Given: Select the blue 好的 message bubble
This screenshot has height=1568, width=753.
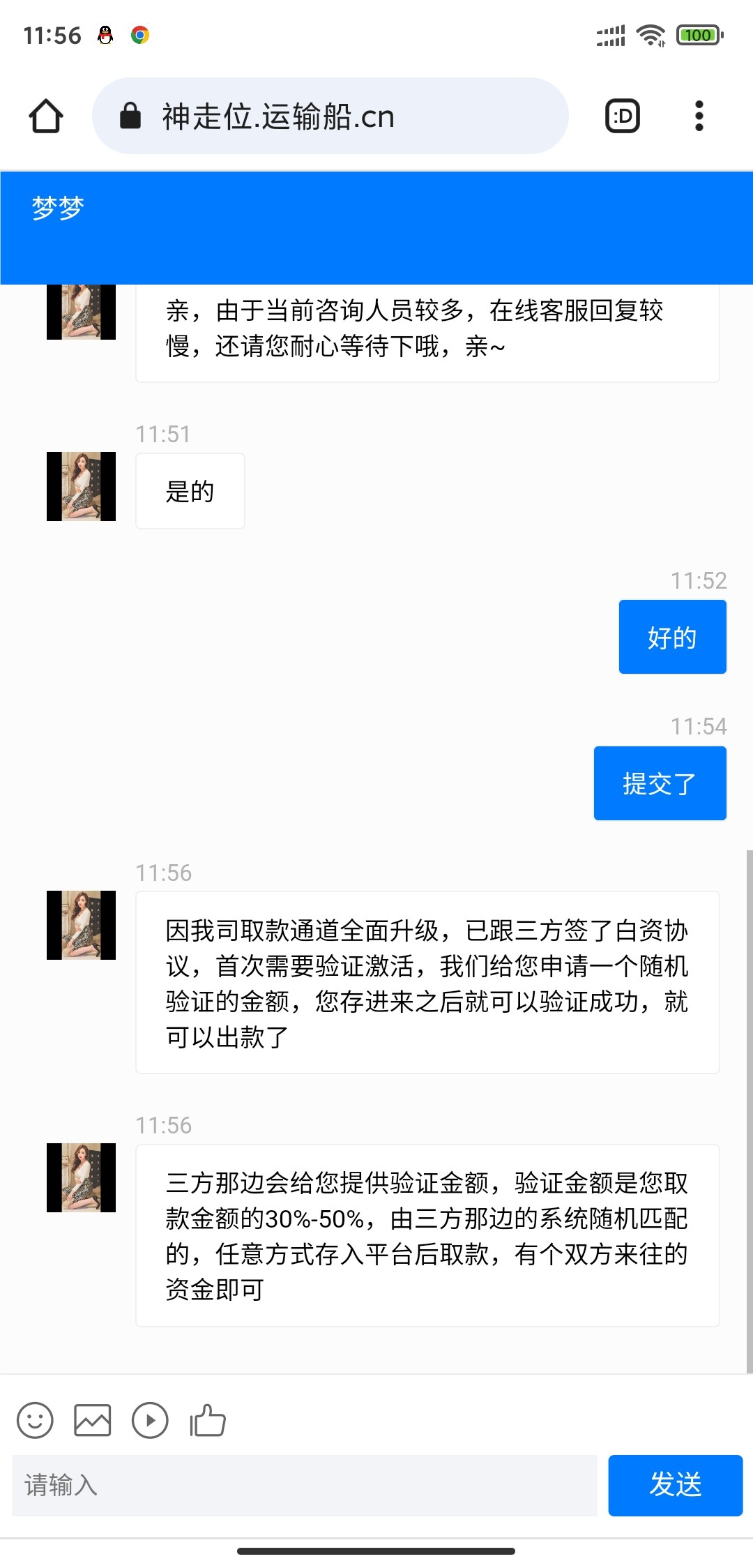Looking at the screenshot, I should click(671, 636).
